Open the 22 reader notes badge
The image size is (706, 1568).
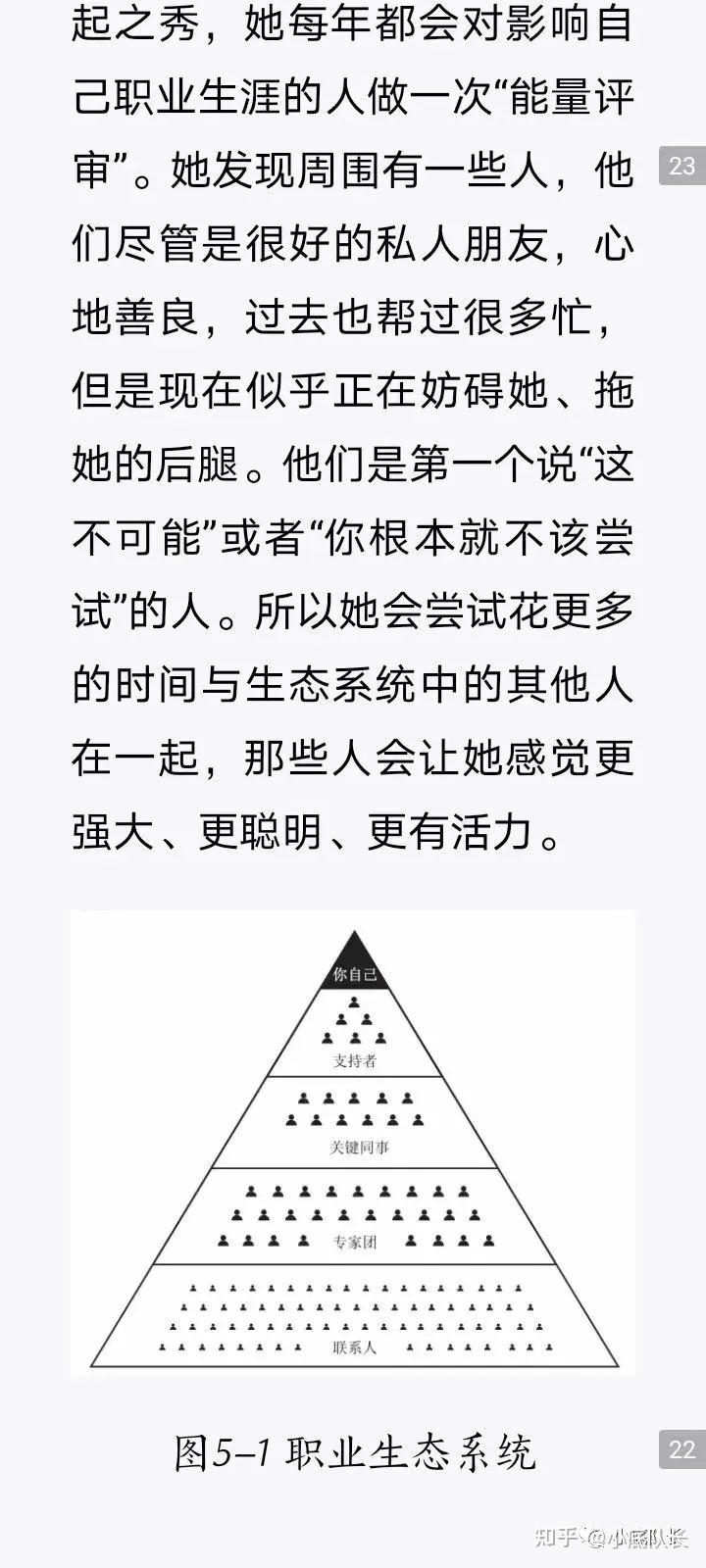coord(681,1448)
